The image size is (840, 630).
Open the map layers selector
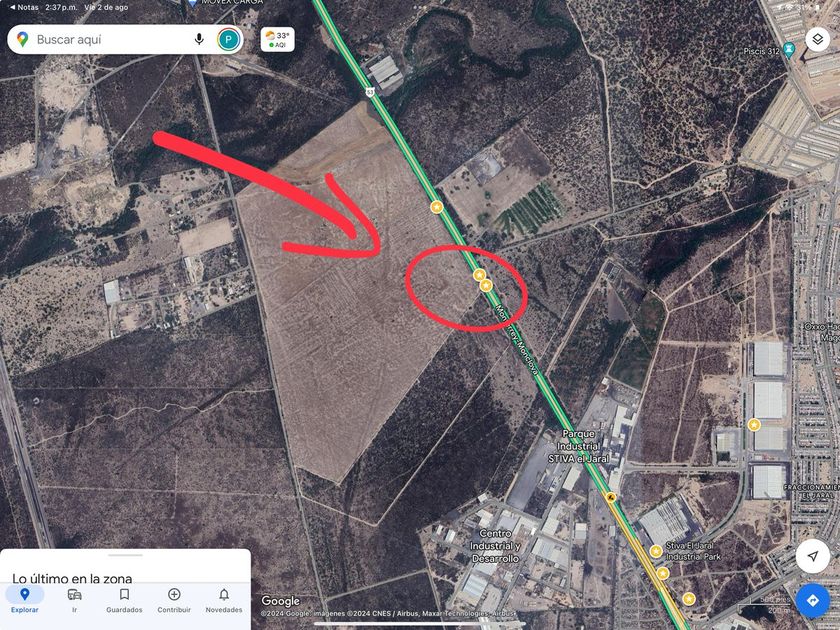[x=817, y=40]
